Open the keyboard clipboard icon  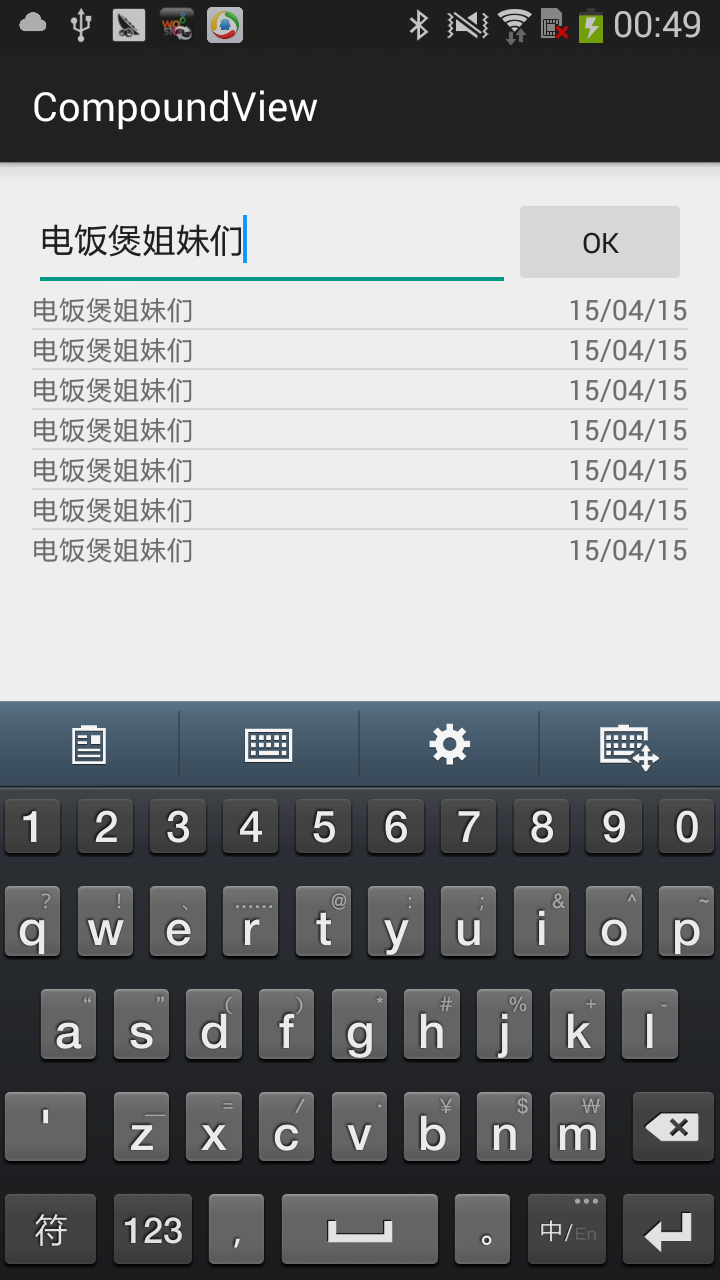click(x=89, y=745)
